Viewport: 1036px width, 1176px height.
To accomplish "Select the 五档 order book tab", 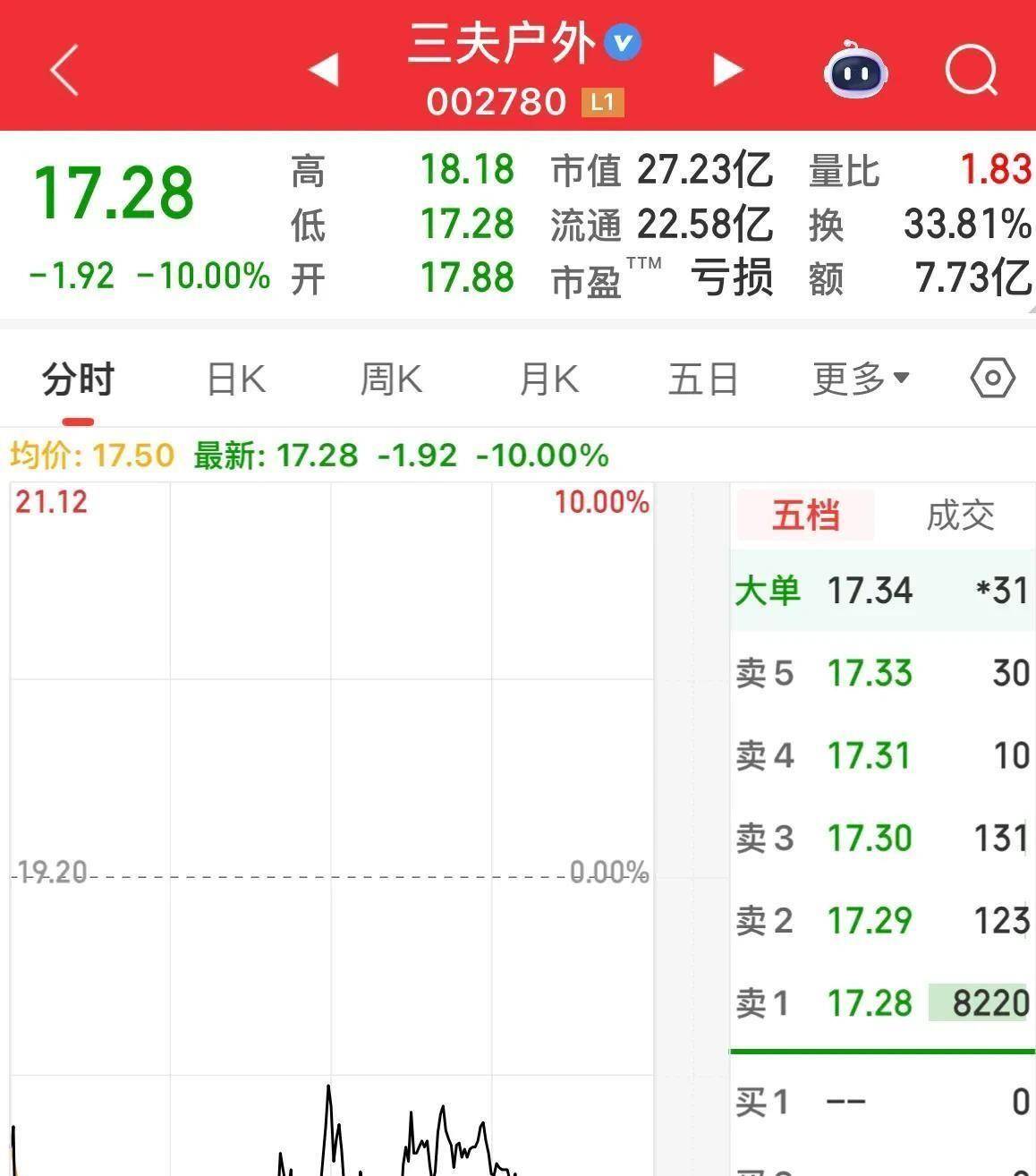I will tap(804, 515).
